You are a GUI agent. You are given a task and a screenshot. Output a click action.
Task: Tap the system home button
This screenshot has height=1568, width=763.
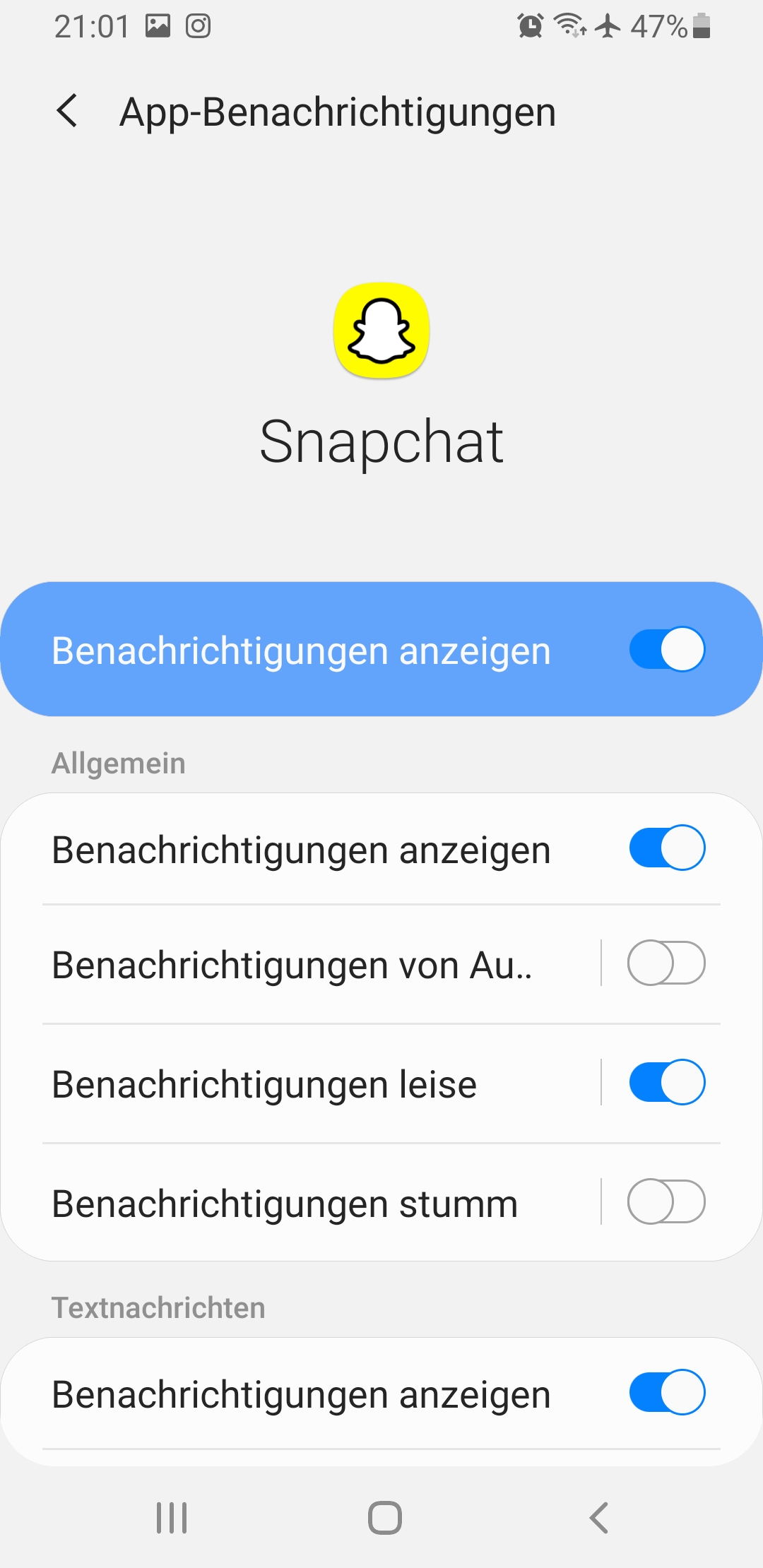[x=384, y=1517]
